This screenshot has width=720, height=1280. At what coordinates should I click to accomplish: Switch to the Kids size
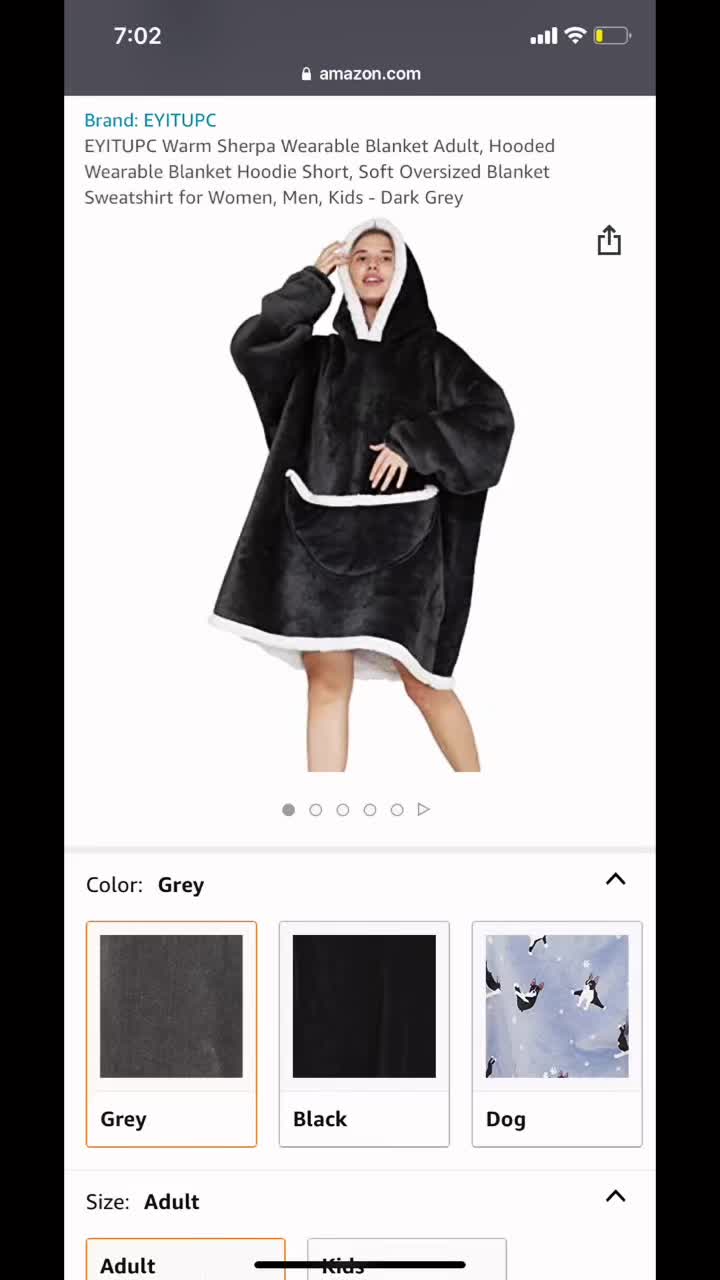406,1262
